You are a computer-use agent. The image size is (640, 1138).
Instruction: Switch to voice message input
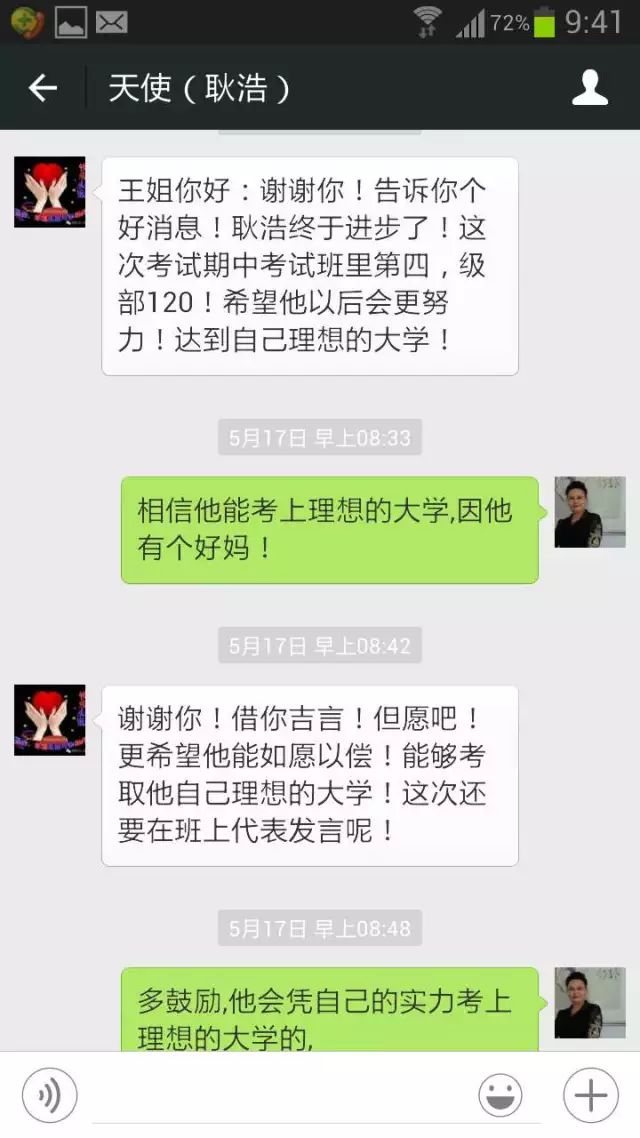(x=48, y=1095)
